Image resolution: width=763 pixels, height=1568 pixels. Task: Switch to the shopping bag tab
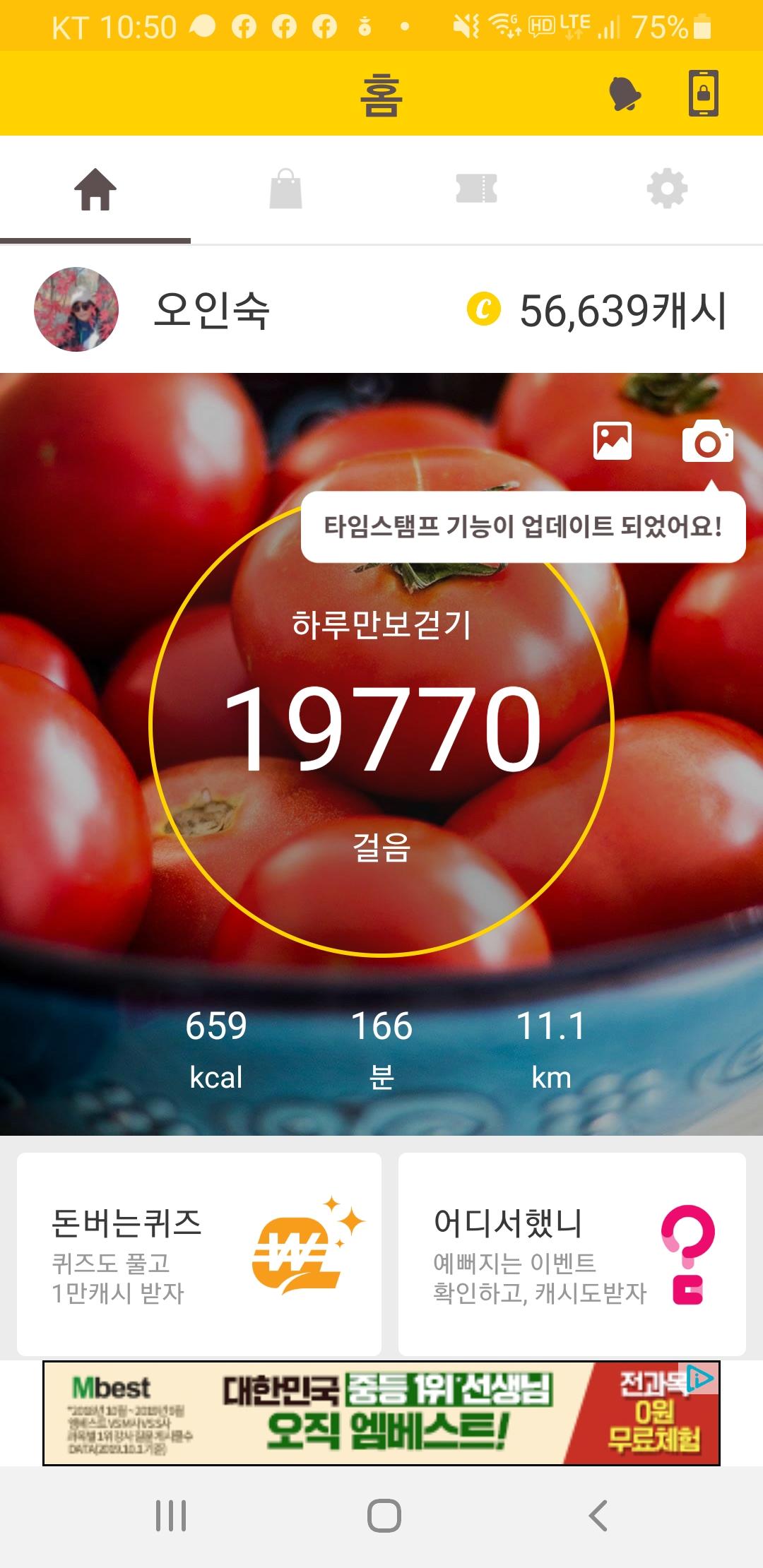coord(286,189)
